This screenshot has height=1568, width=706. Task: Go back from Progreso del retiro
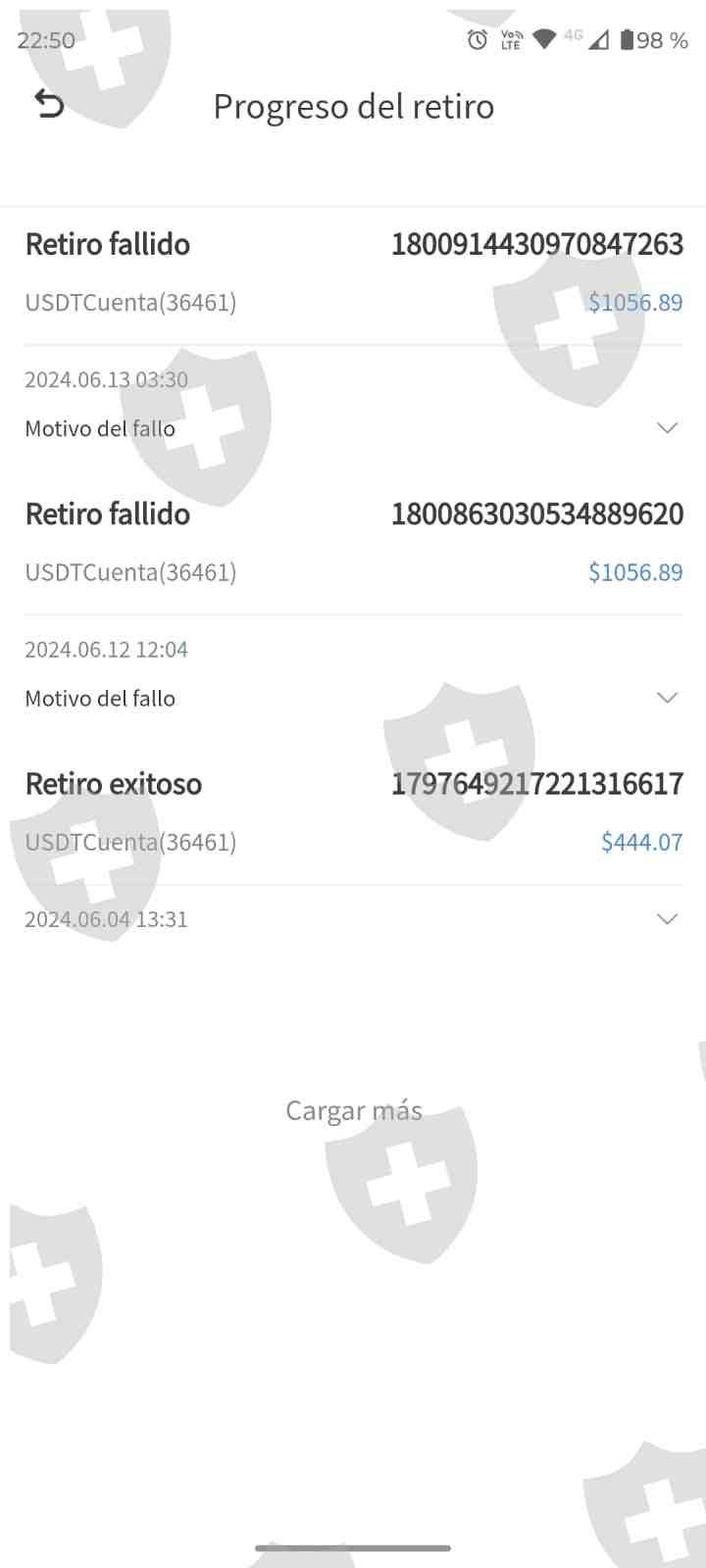pos(49,104)
